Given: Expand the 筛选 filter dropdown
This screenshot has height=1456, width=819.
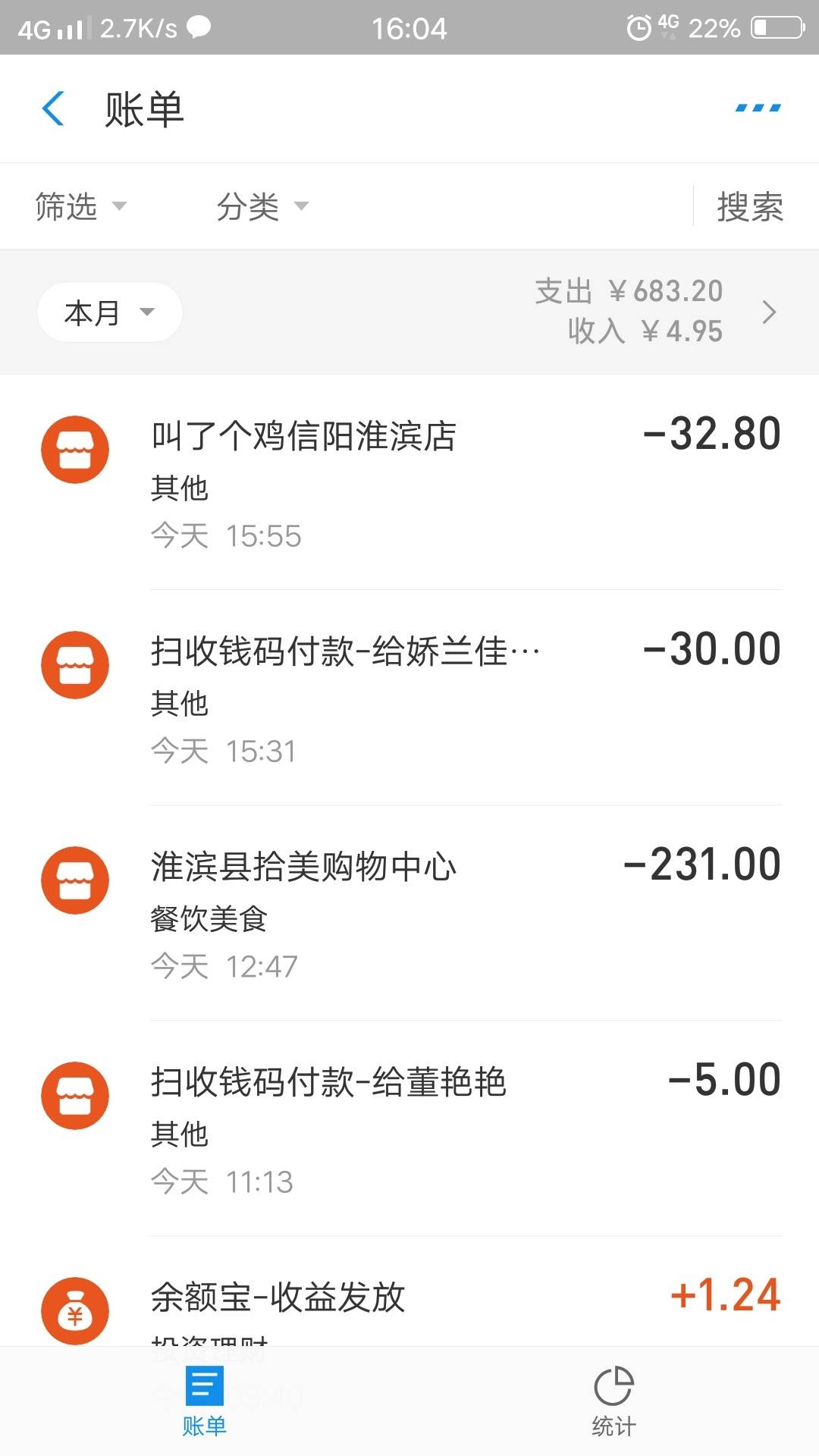Looking at the screenshot, I should pos(80,206).
